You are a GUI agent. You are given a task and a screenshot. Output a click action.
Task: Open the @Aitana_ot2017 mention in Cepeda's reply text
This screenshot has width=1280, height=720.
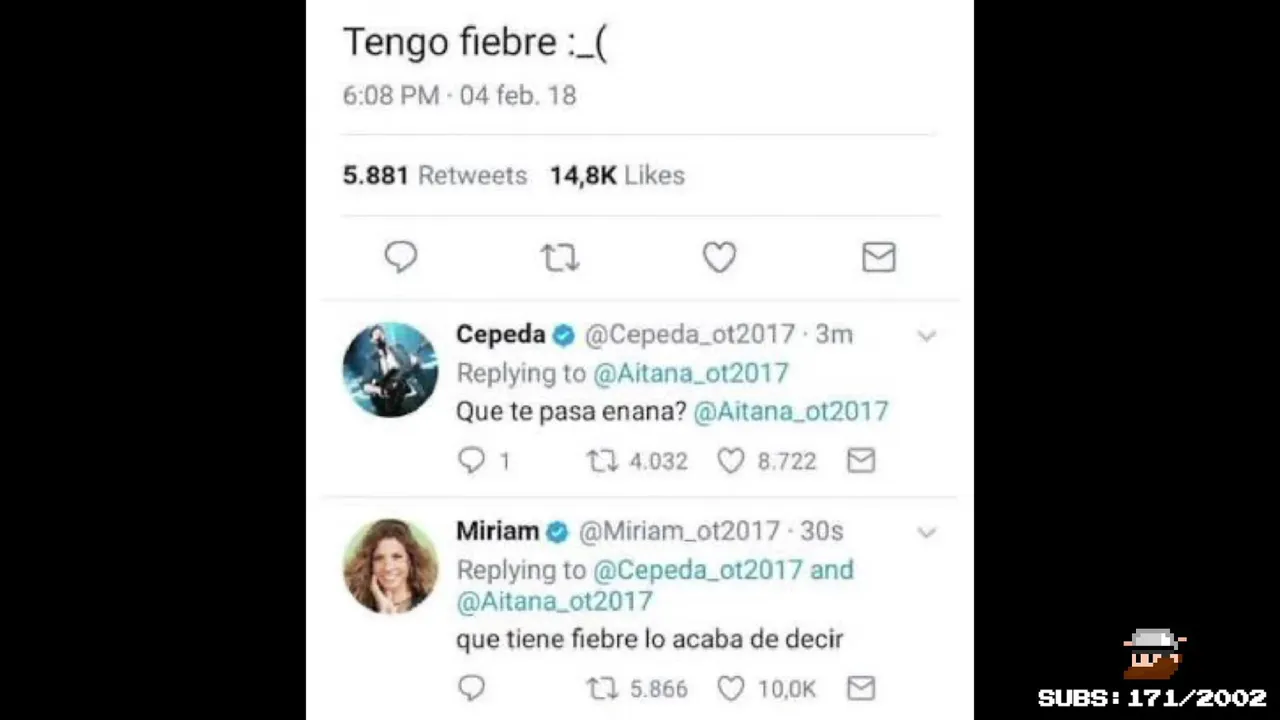click(790, 411)
